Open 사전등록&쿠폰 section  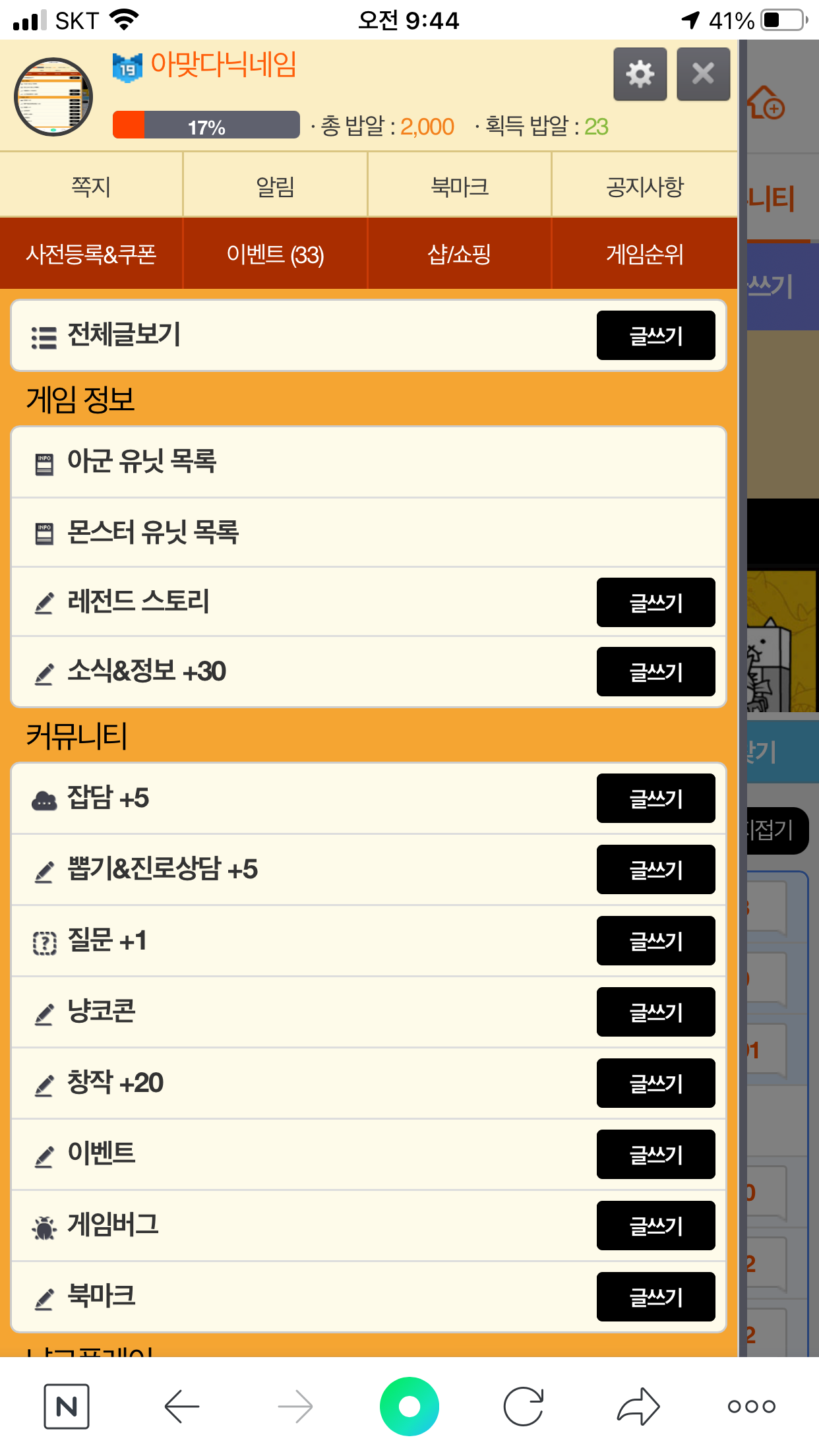click(x=91, y=254)
